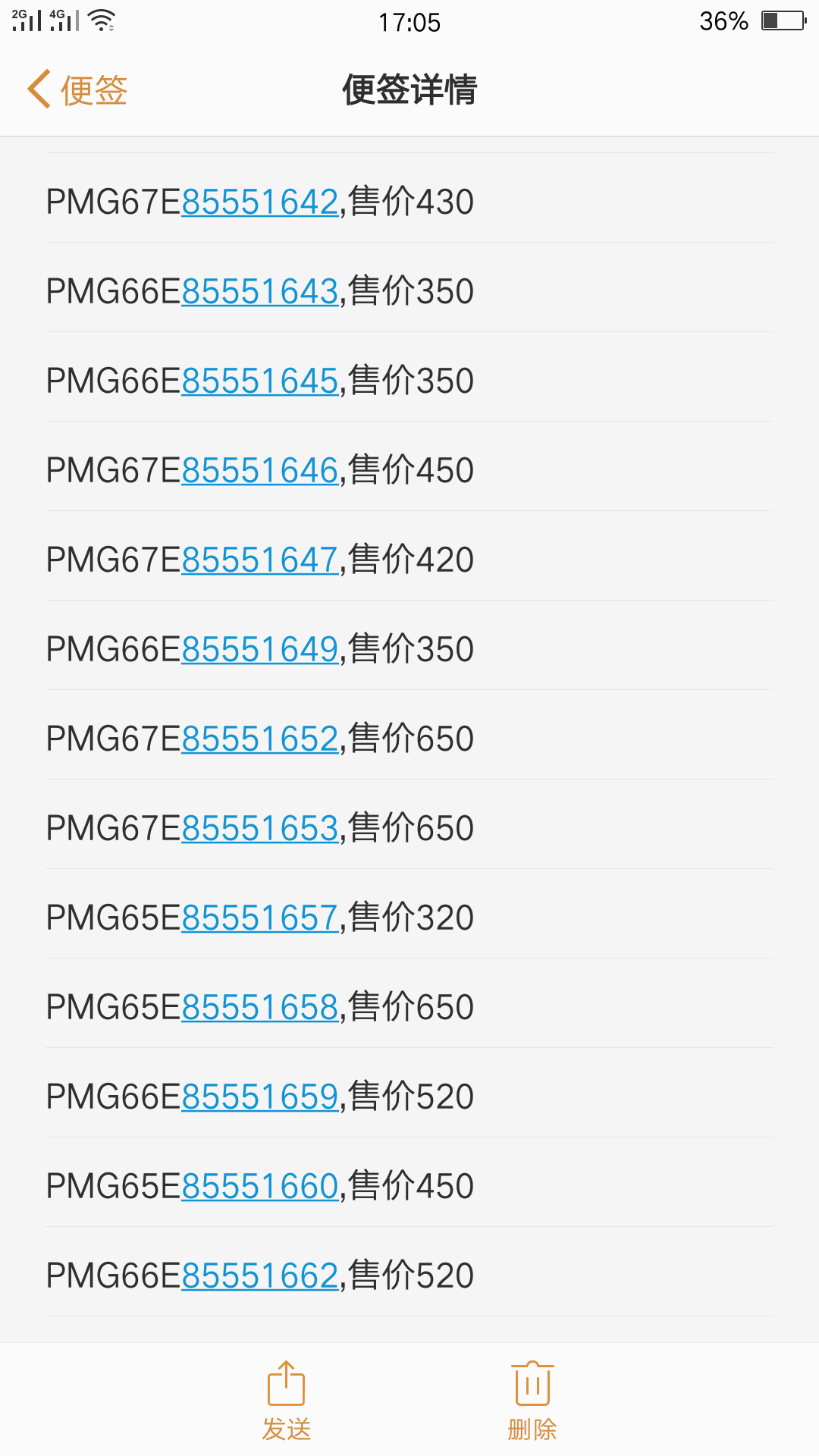Open linked number 85551657
819x1456 pixels.
259,918
